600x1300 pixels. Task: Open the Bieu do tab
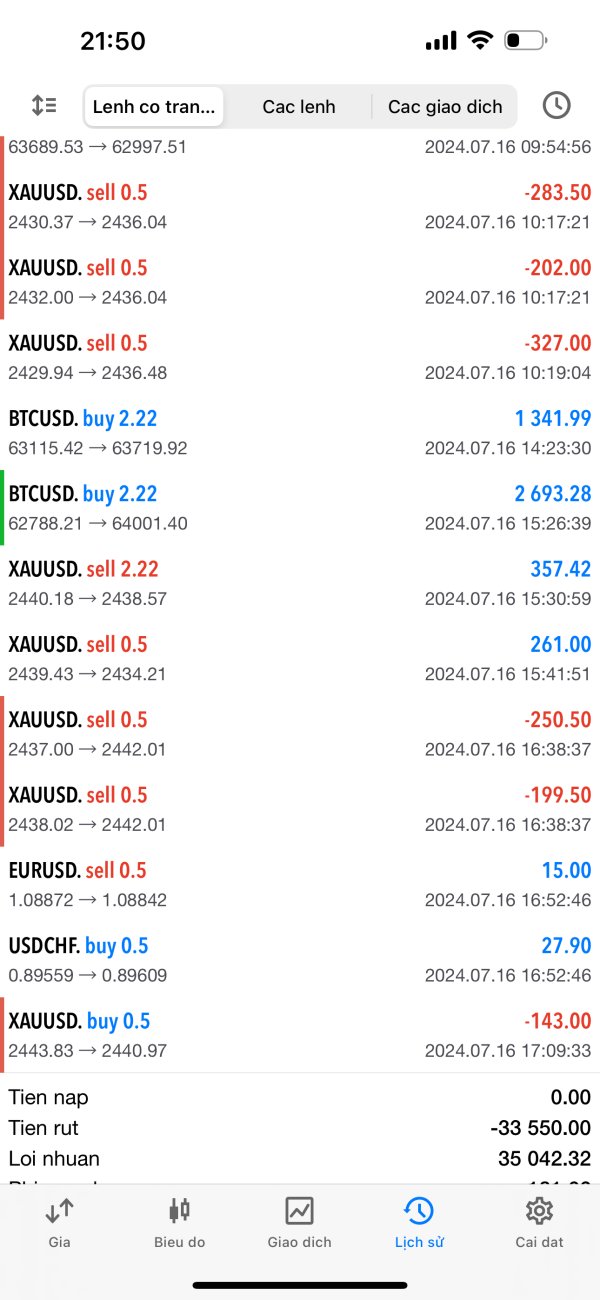[x=179, y=1222]
